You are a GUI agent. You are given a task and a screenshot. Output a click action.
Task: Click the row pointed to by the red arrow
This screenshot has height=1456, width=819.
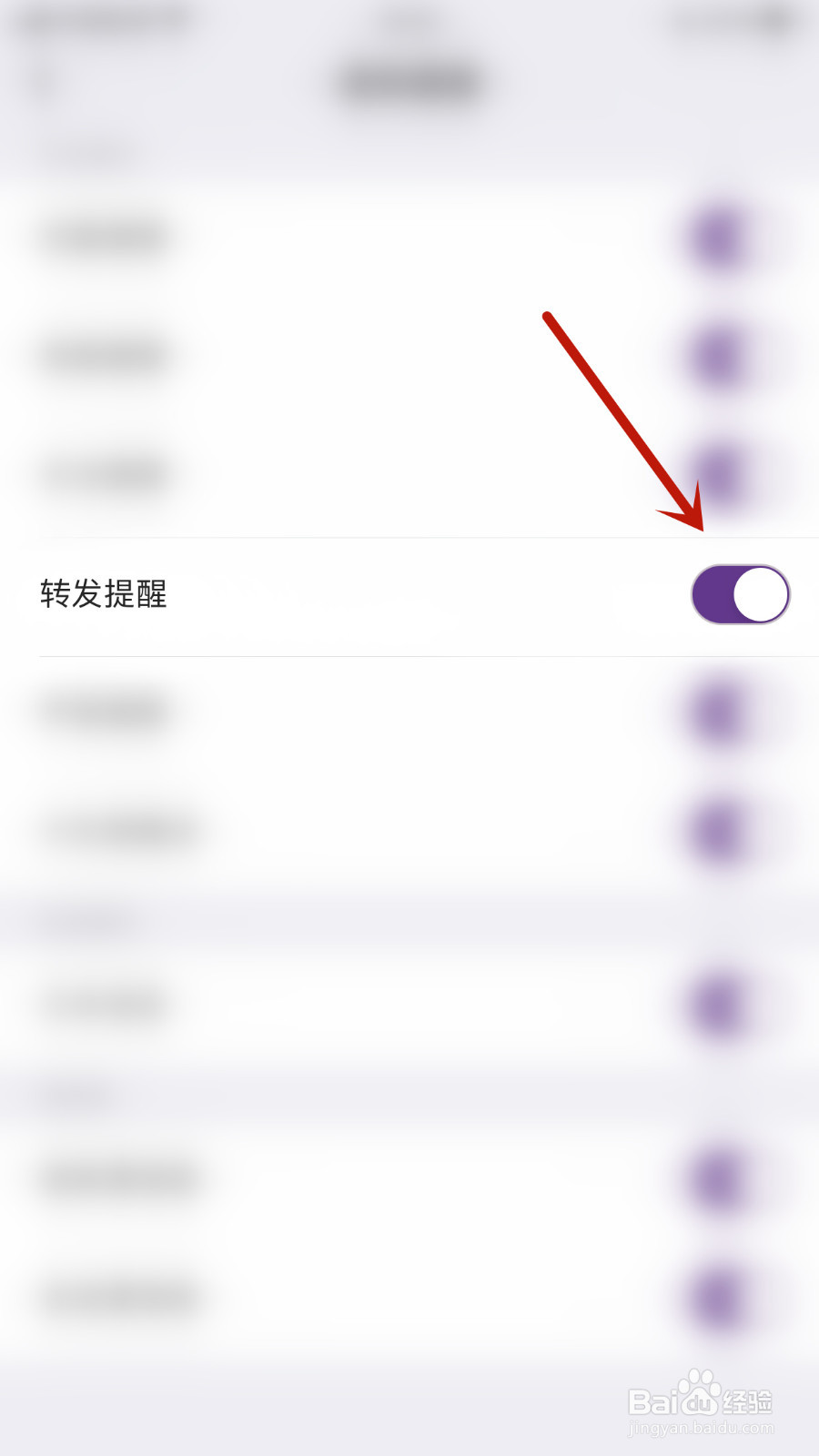click(409, 593)
